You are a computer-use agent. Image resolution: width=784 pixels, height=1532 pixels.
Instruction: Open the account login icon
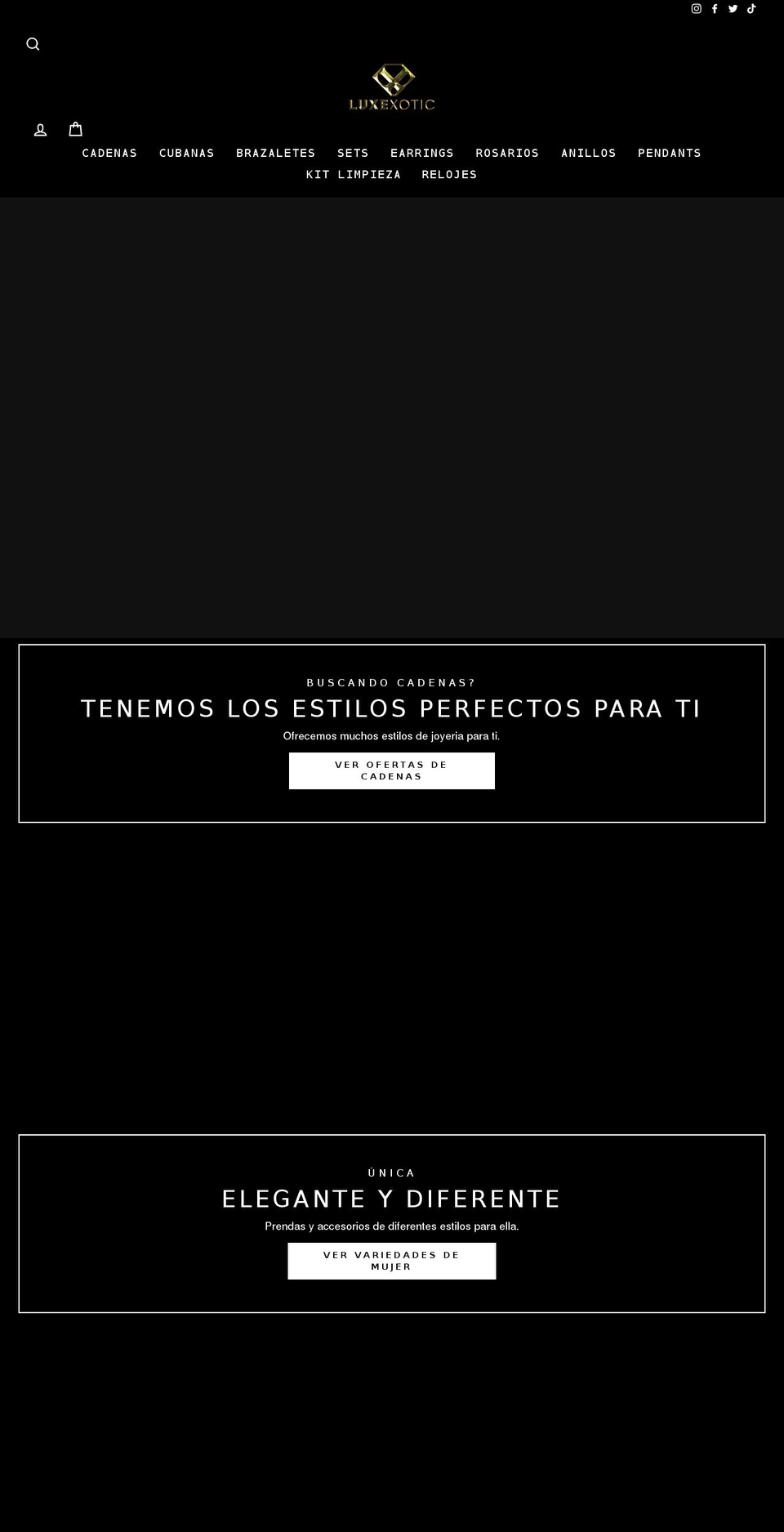(40, 130)
